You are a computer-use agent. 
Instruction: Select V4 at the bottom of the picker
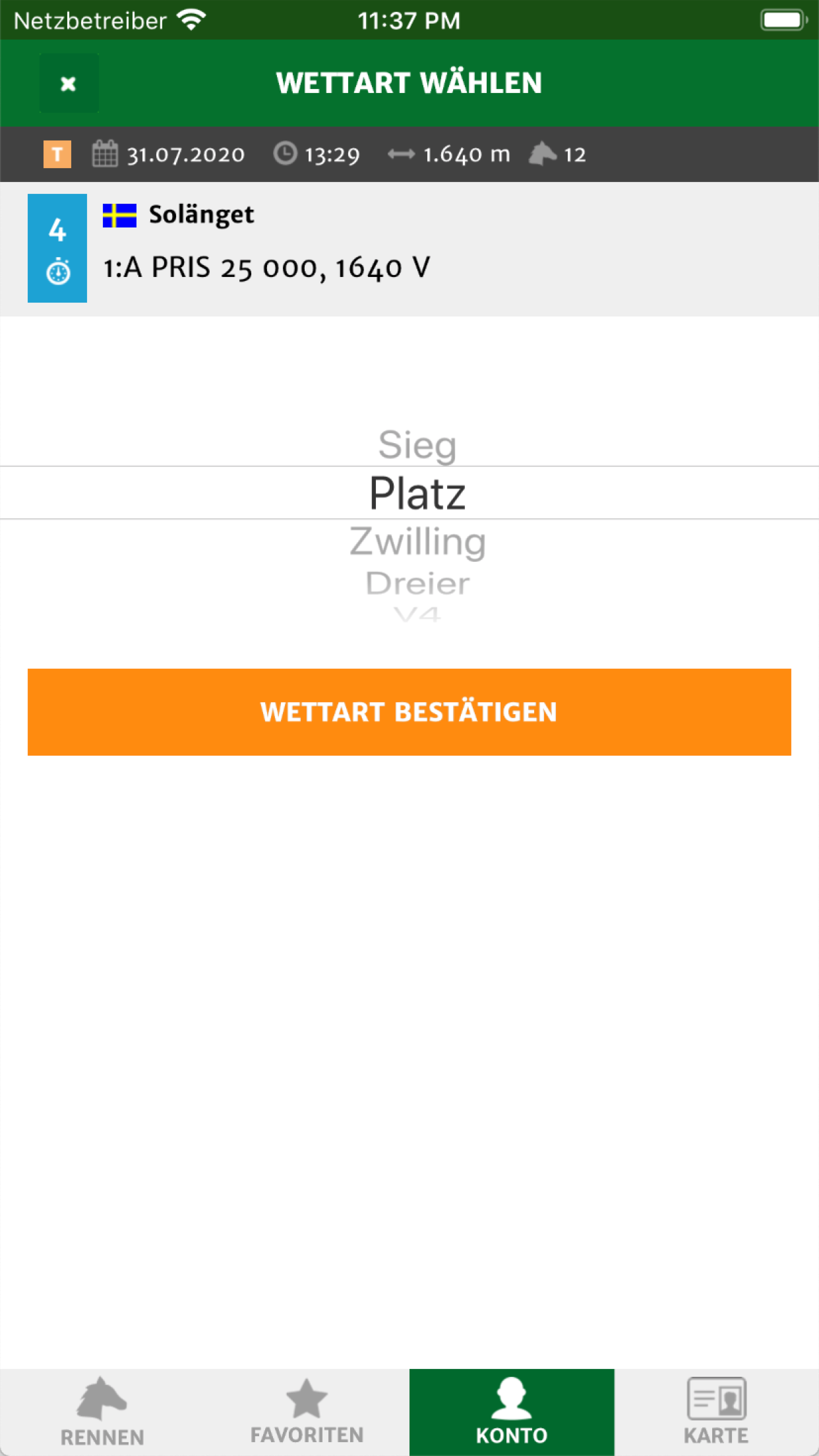(418, 615)
